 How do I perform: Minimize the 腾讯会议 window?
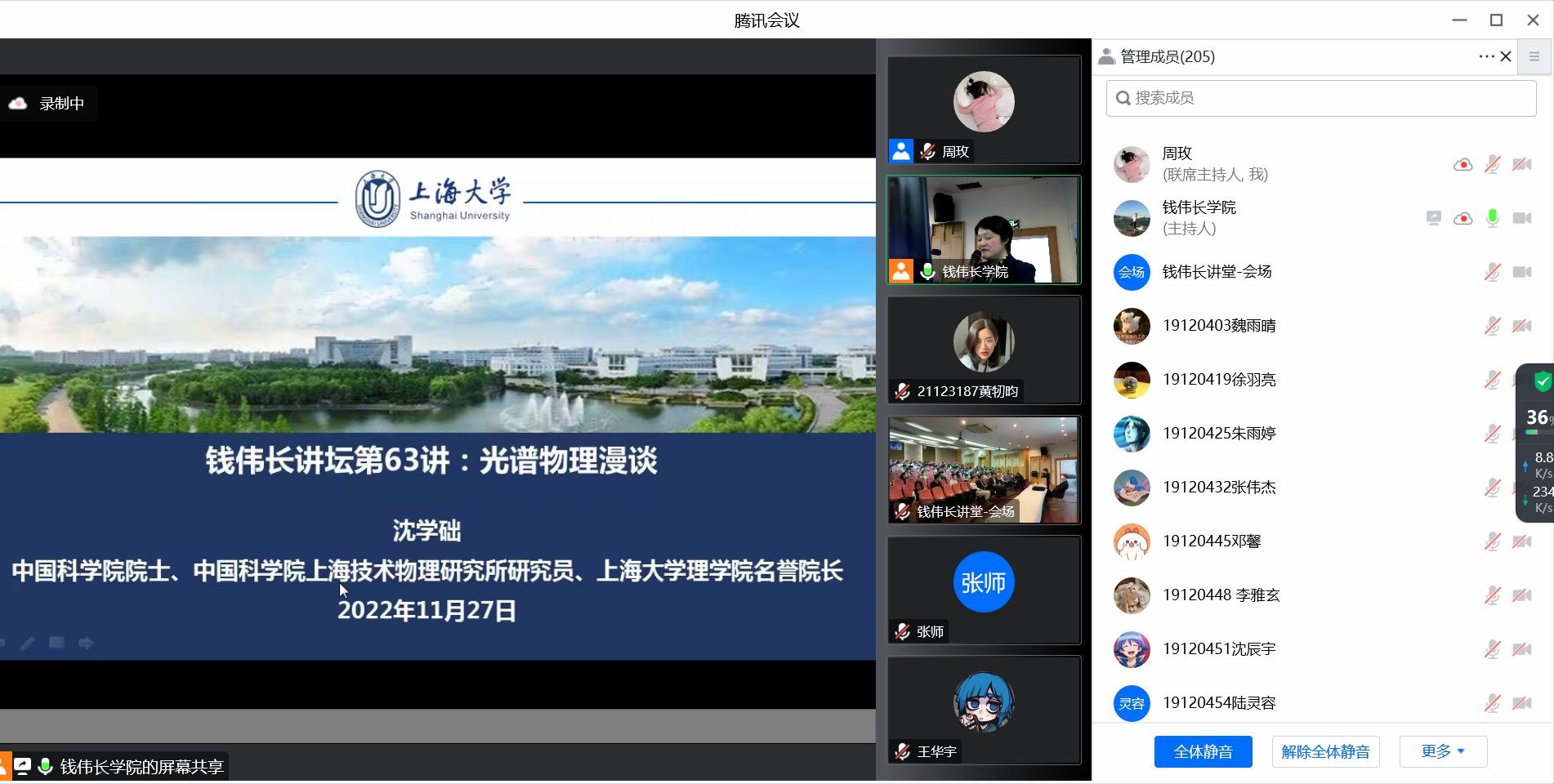pyautogui.click(x=1459, y=20)
